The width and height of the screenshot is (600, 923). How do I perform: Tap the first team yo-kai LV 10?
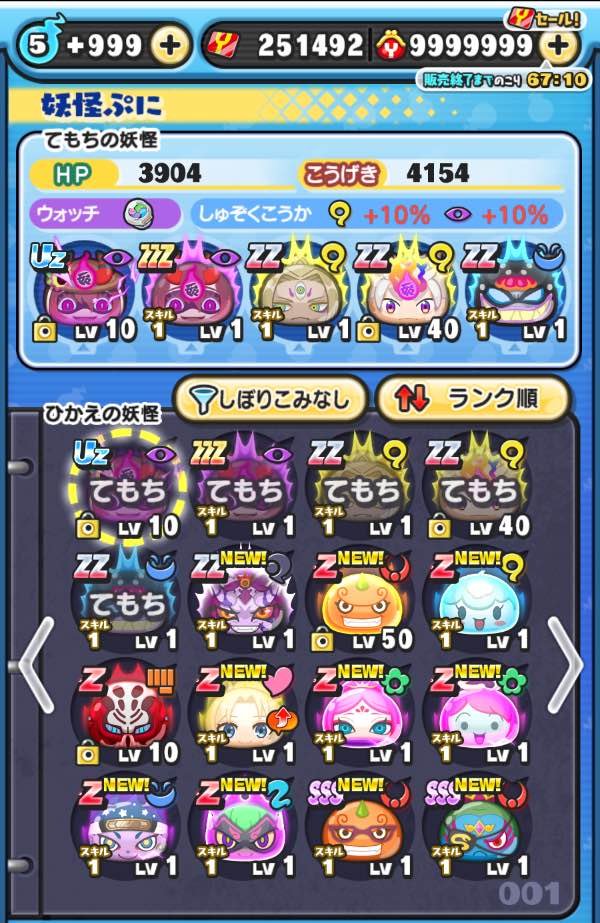point(85,290)
